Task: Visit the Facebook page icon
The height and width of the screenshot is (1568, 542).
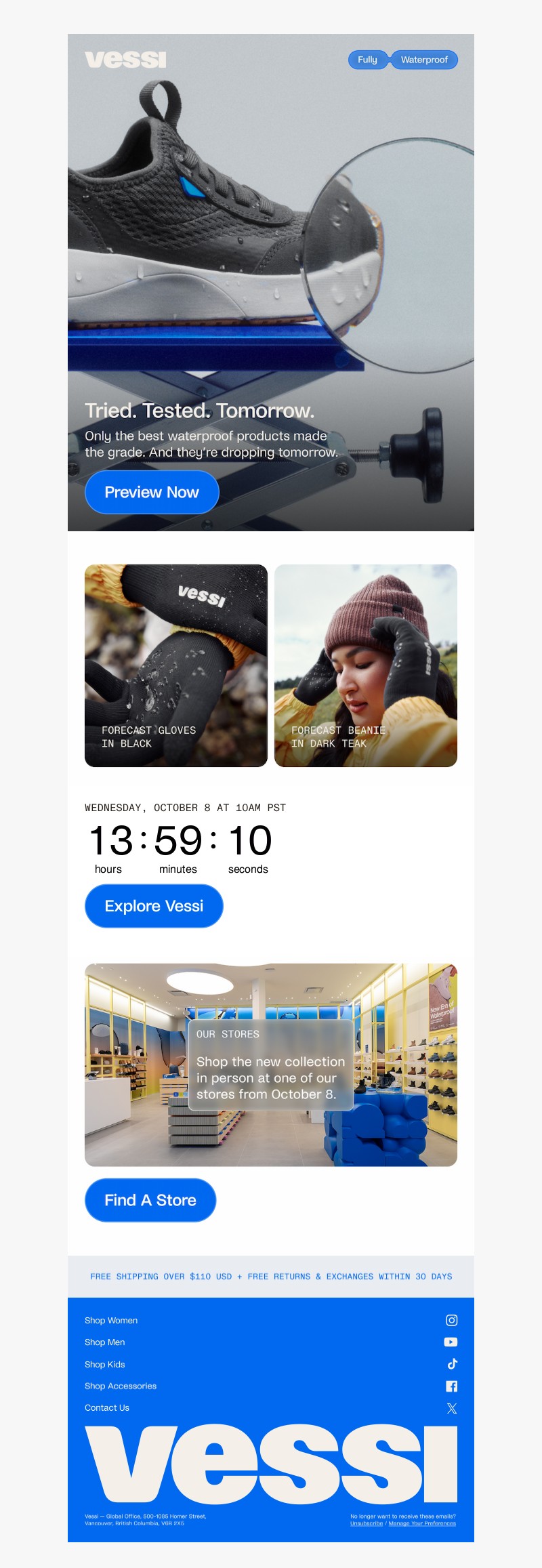Action: (x=452, y=1386)
